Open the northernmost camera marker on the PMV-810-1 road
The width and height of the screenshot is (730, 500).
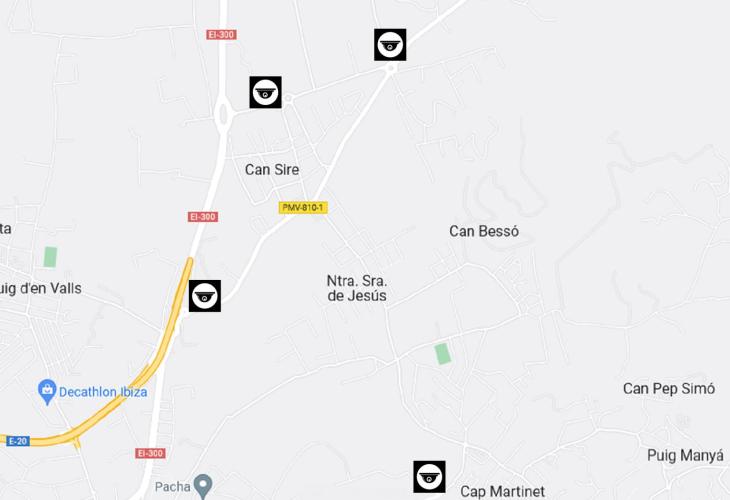coord(390,45)
